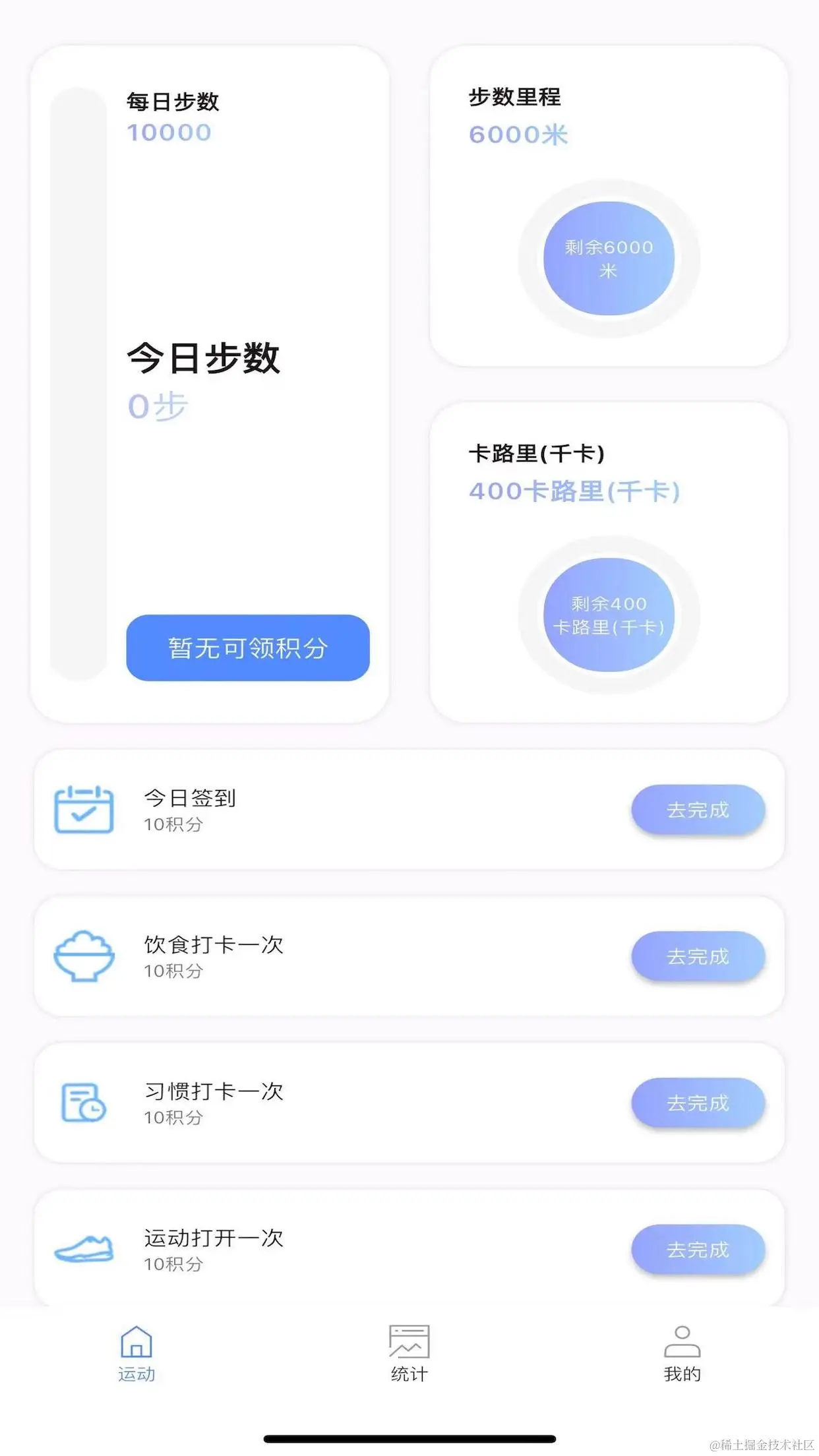Select the 运动 tab
The height and width of the screenshot is (1456, 819).
click(136, 1353)
